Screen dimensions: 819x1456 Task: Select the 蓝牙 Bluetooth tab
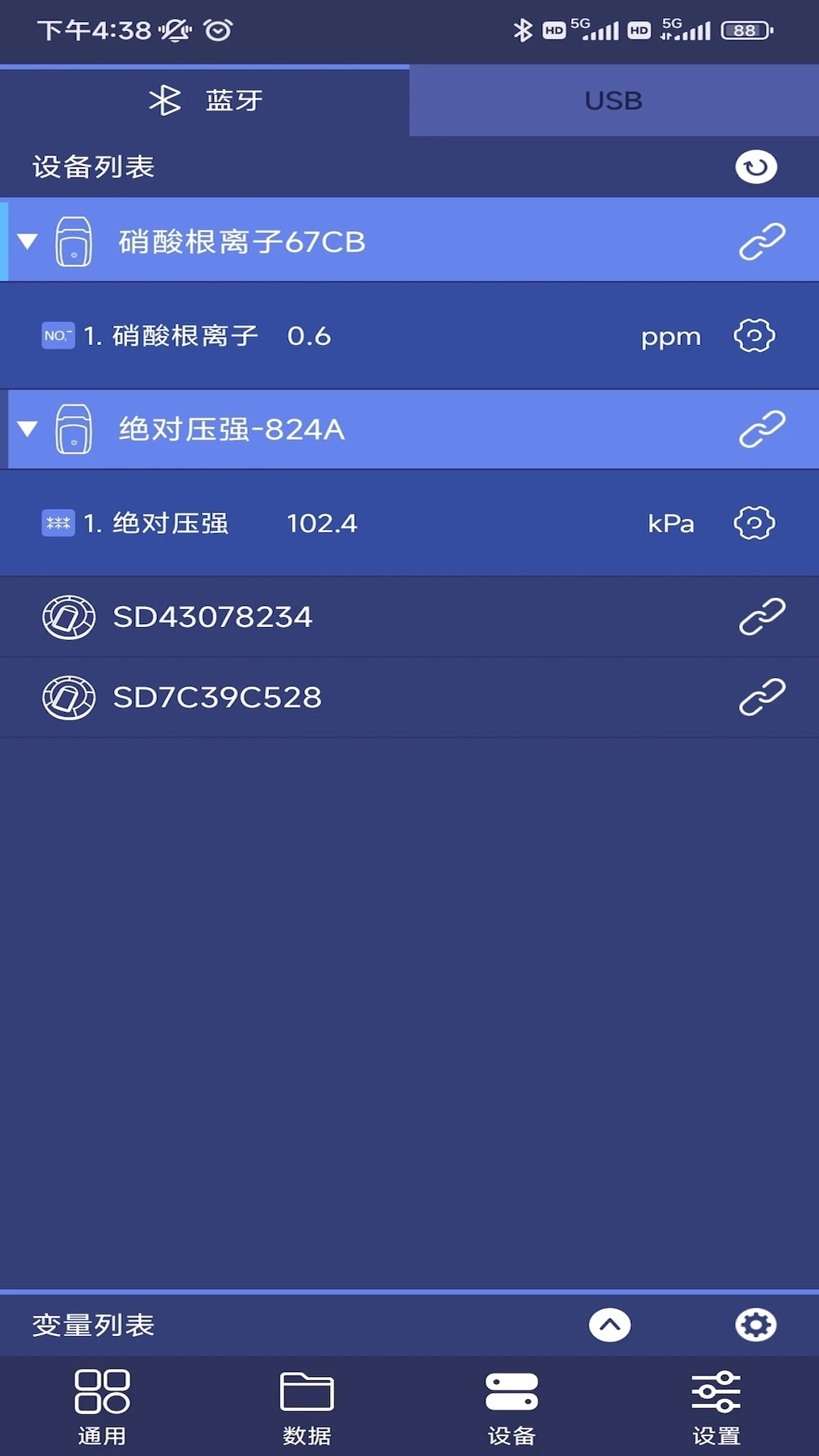point(205,99)
